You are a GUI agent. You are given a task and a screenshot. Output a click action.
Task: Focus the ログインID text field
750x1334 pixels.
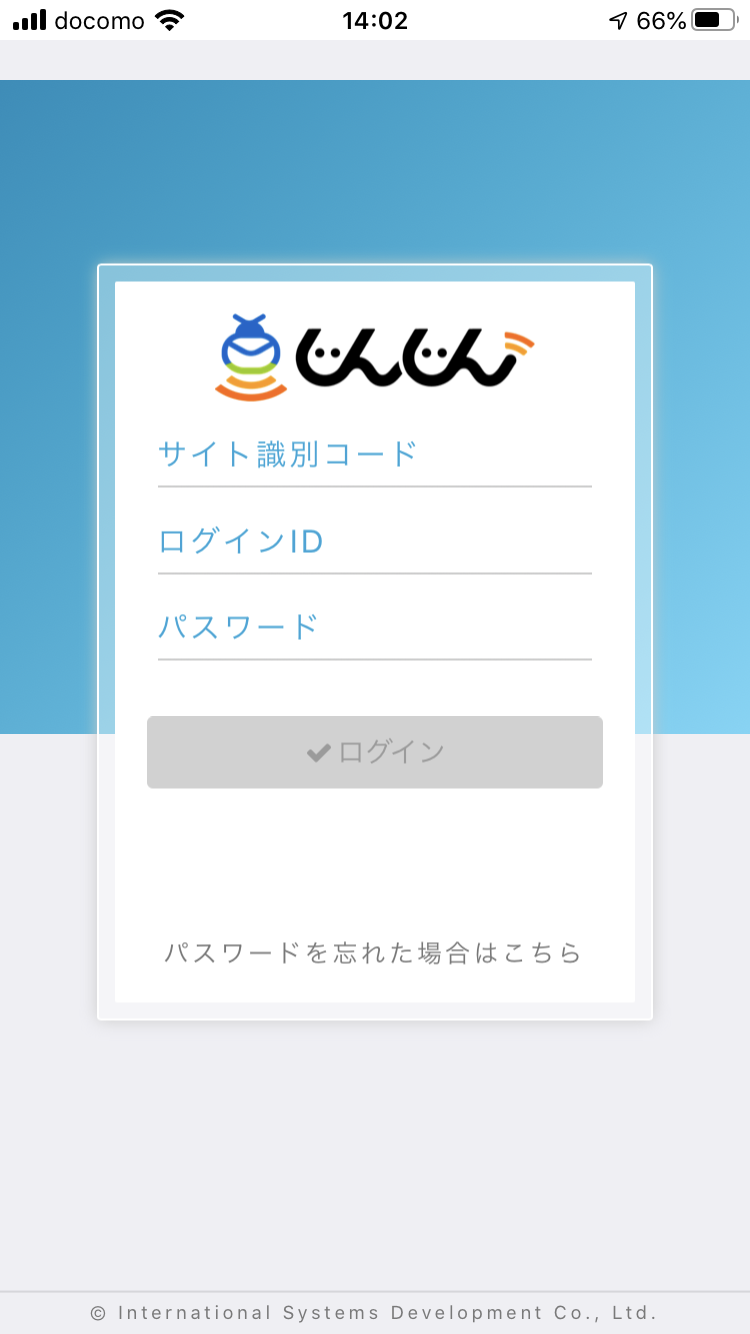[x=375, y=543]
